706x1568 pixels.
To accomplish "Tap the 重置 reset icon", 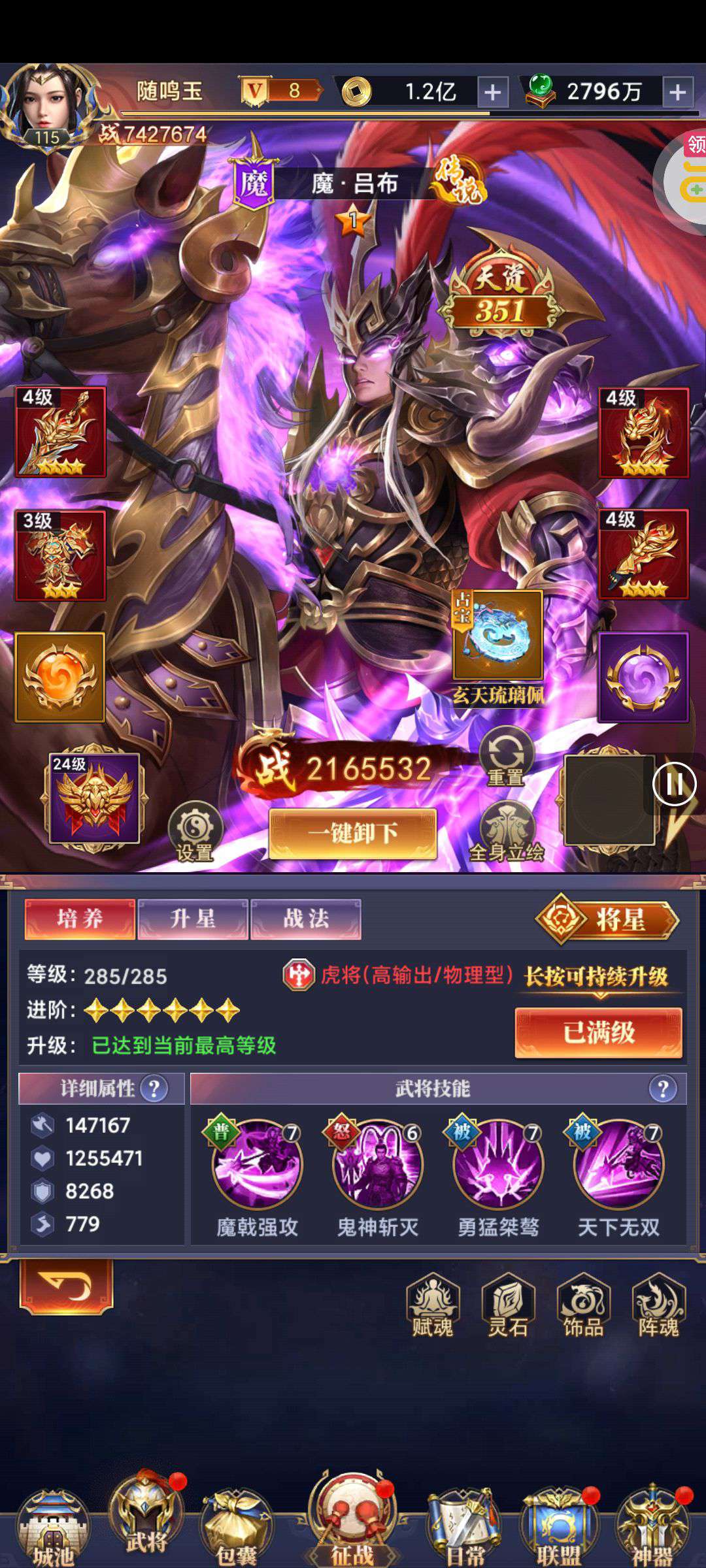I will point(506,757).
